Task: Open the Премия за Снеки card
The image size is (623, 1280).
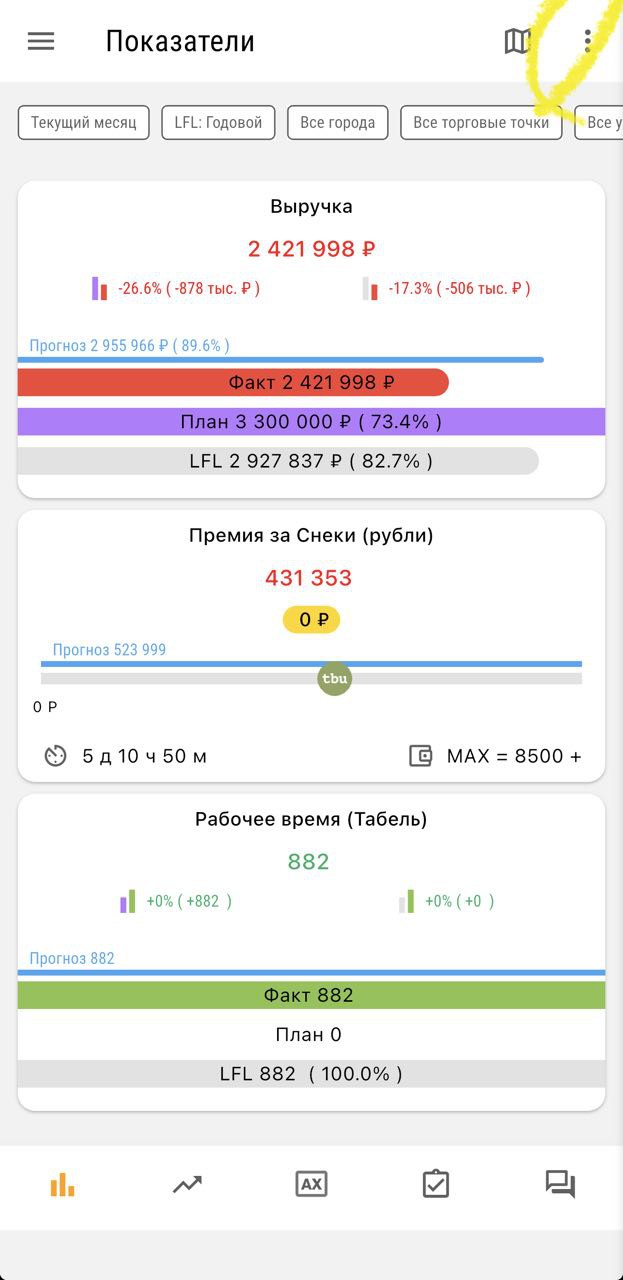Action: (x=311, y=535)
